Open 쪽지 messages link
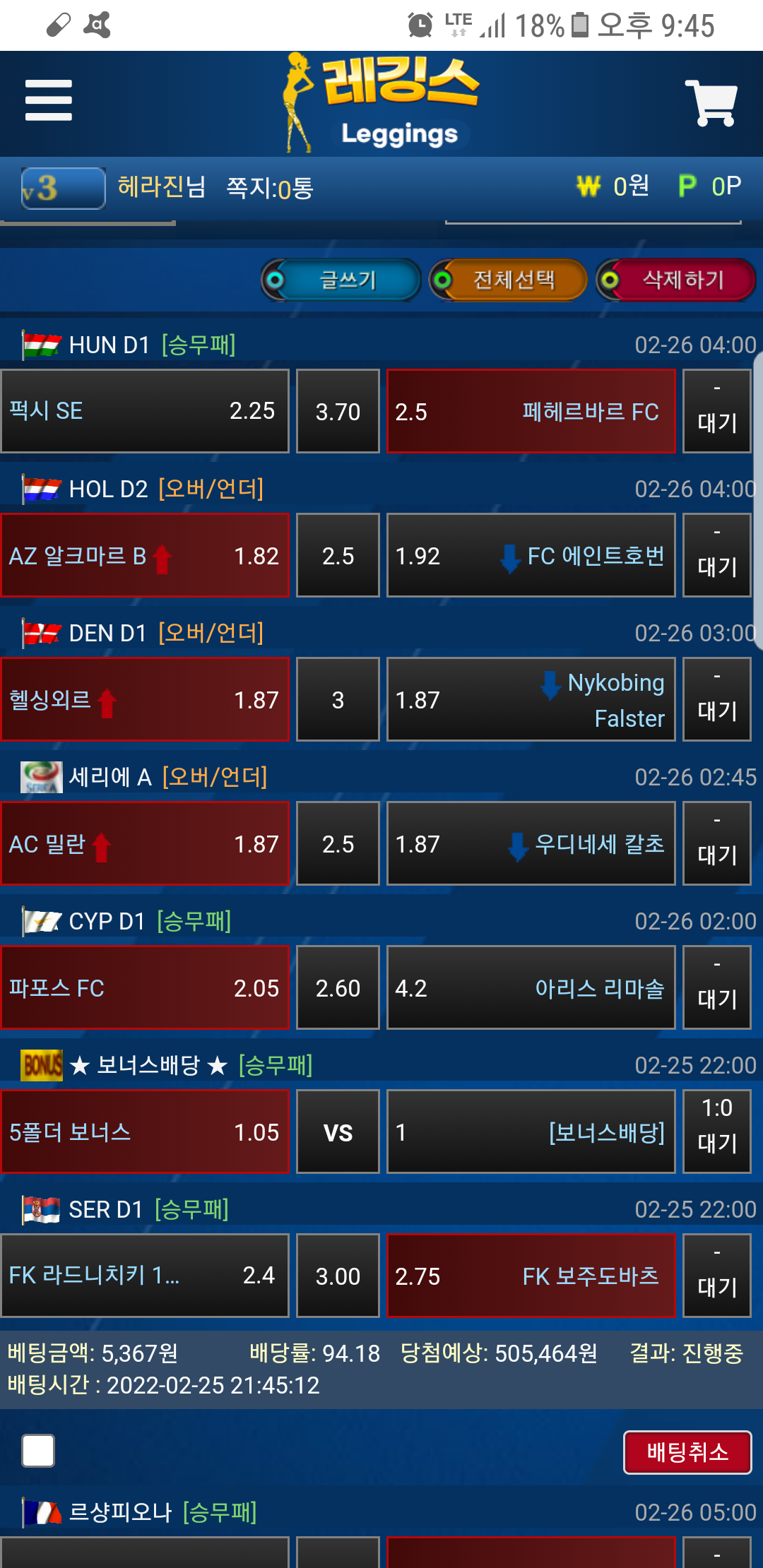The height and width of the screenshot is (1568, 763). click(269, 188)
